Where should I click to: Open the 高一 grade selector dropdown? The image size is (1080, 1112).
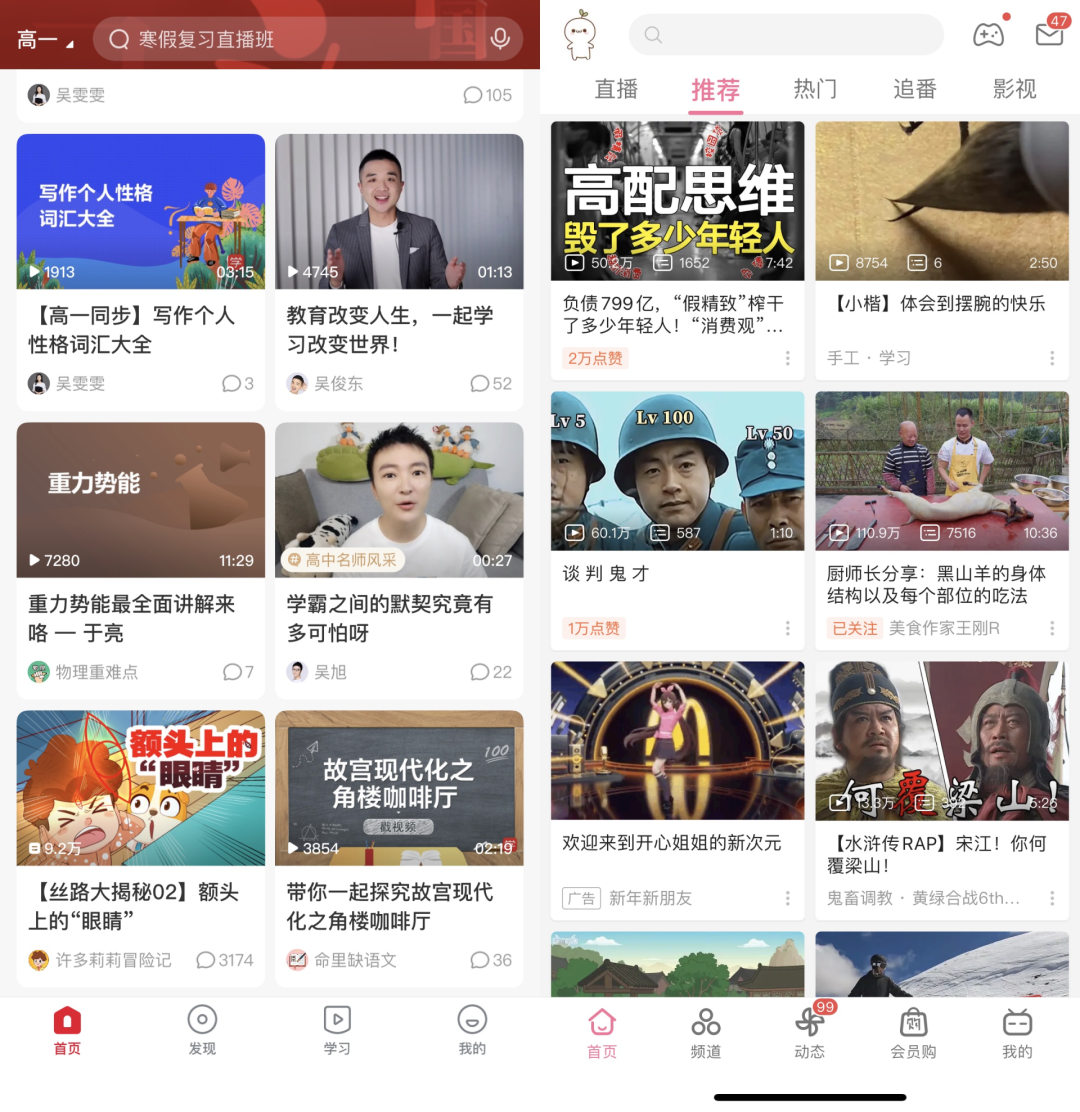42,38
